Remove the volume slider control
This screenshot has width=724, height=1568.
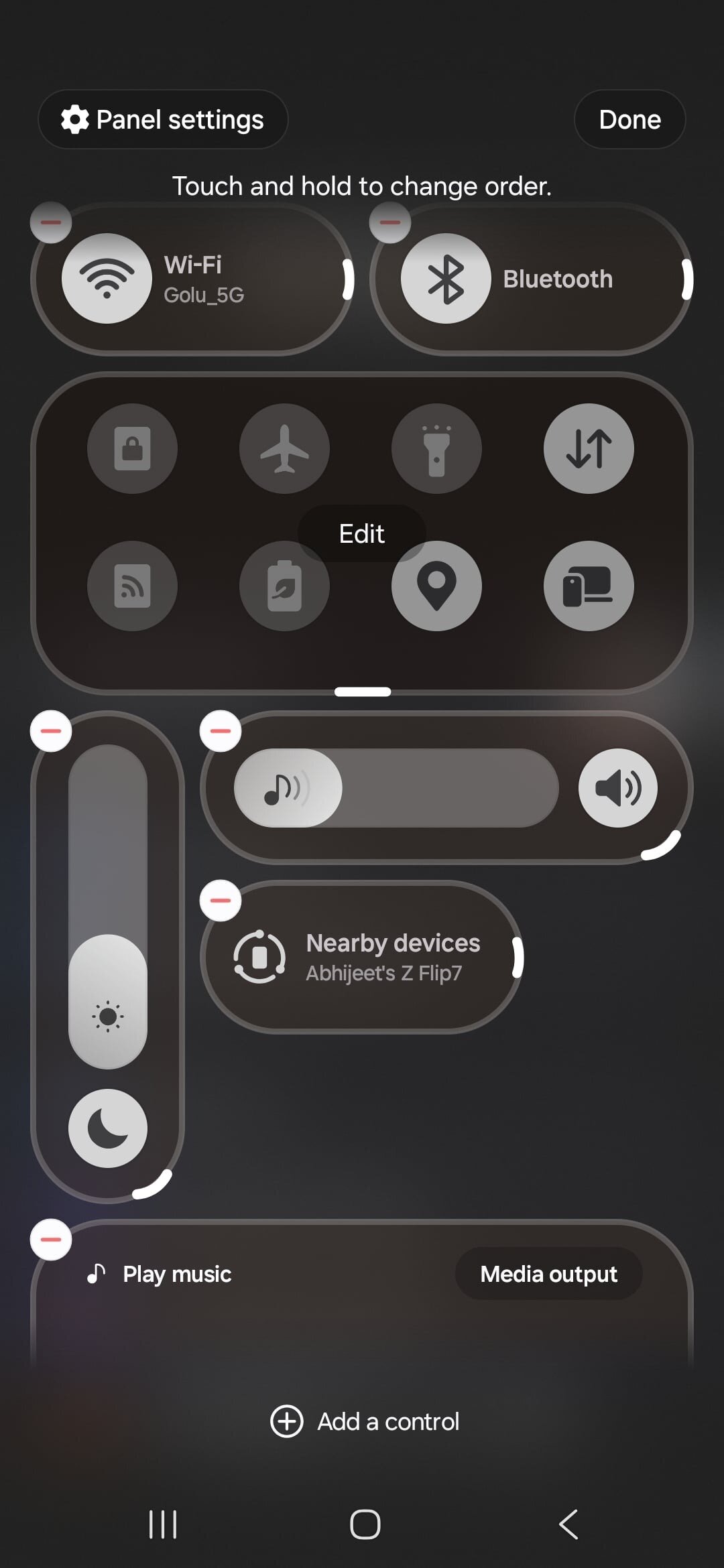coord(221,730)
